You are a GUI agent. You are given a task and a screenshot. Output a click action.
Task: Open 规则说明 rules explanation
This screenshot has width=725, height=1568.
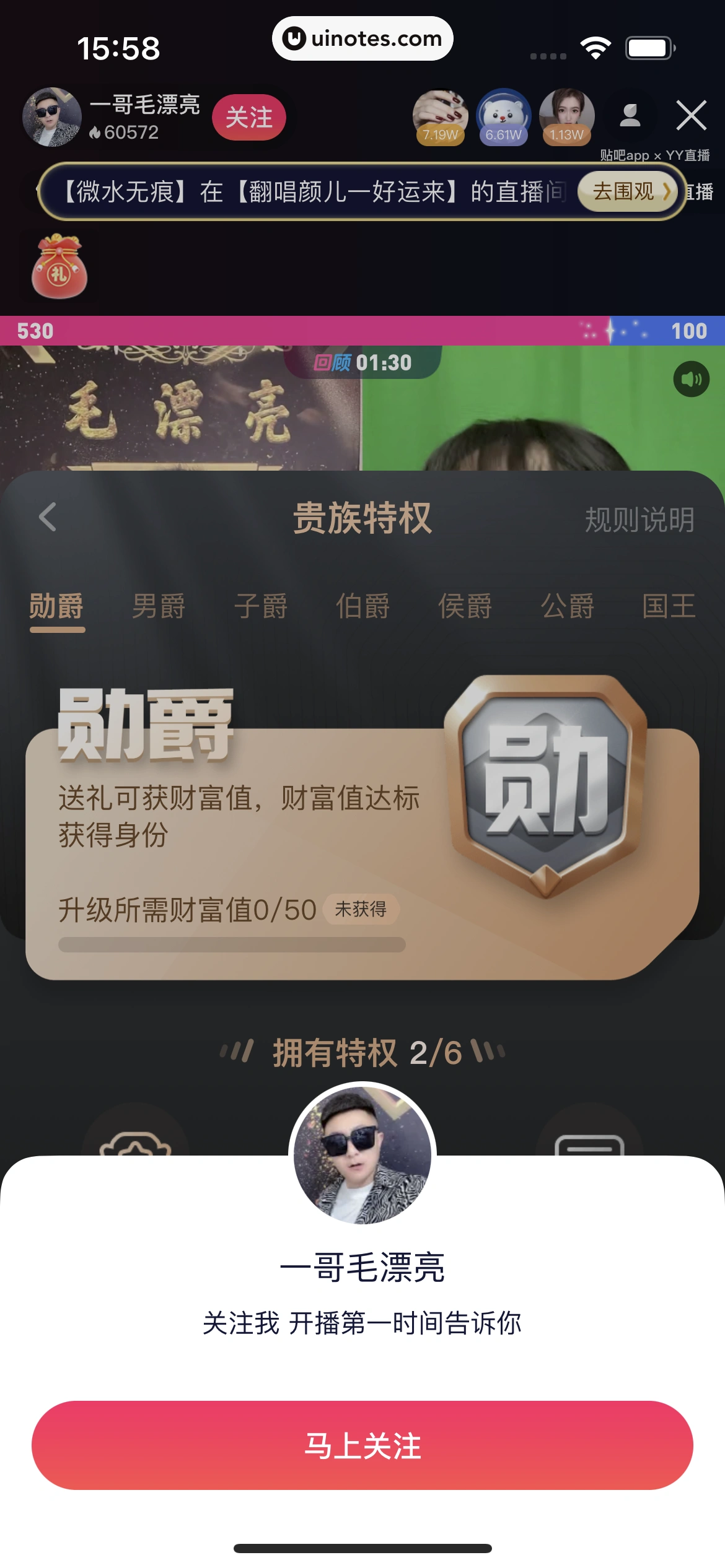[639, 519]
